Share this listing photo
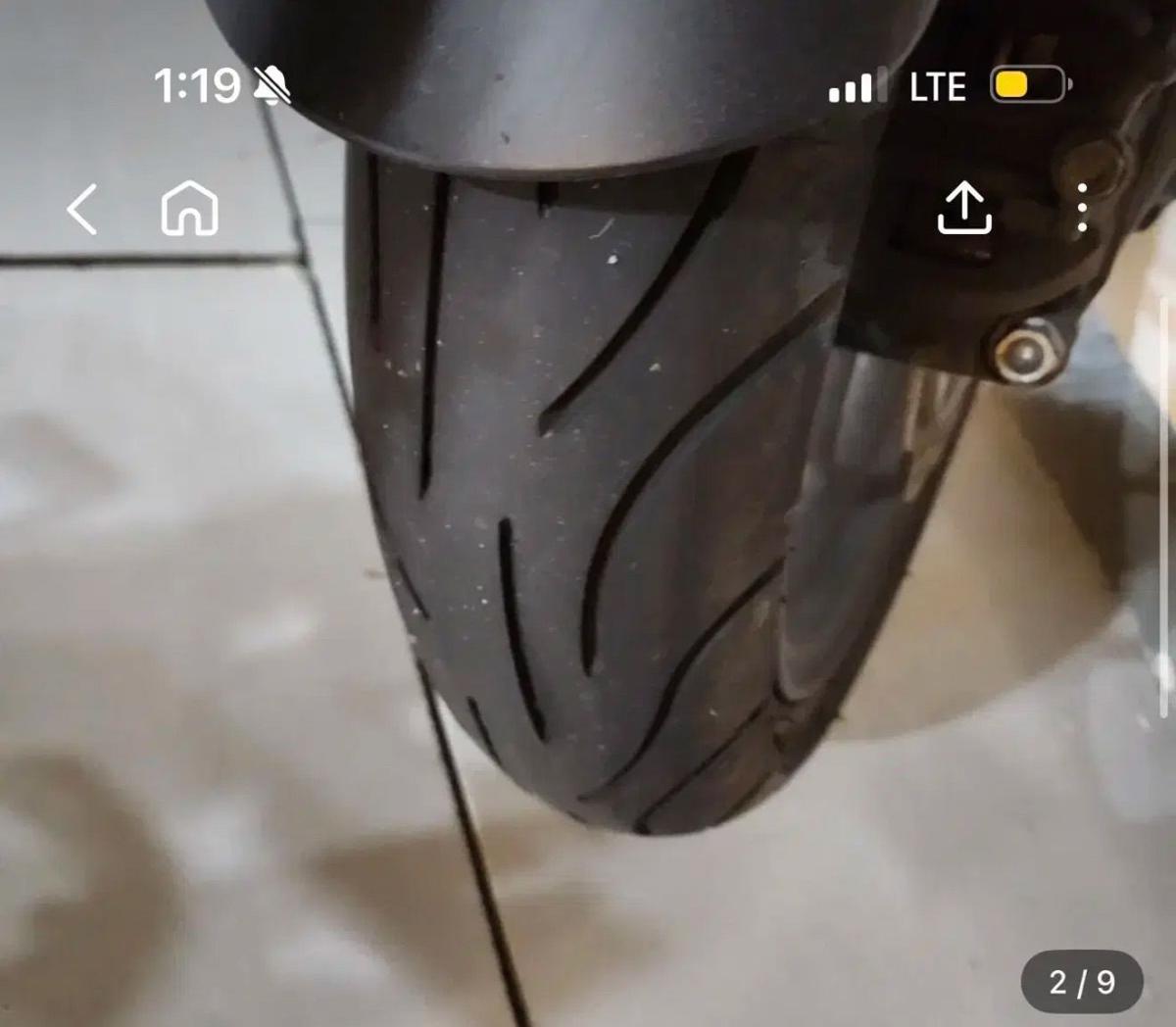This screenshot has width=1176, height=1027. [965, 209]
